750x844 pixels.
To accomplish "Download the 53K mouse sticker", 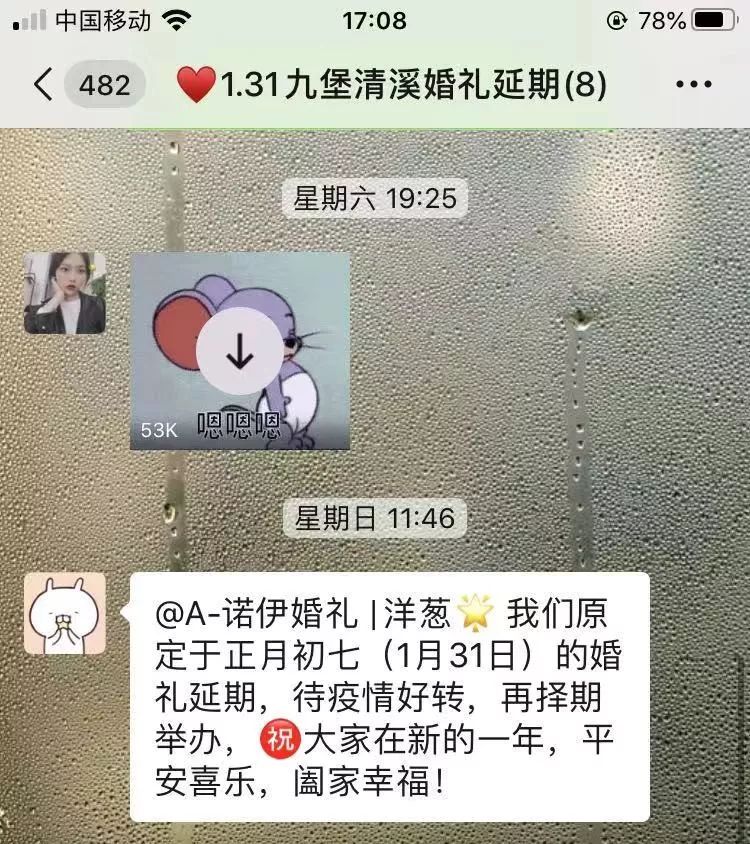I will coord(239,352).
